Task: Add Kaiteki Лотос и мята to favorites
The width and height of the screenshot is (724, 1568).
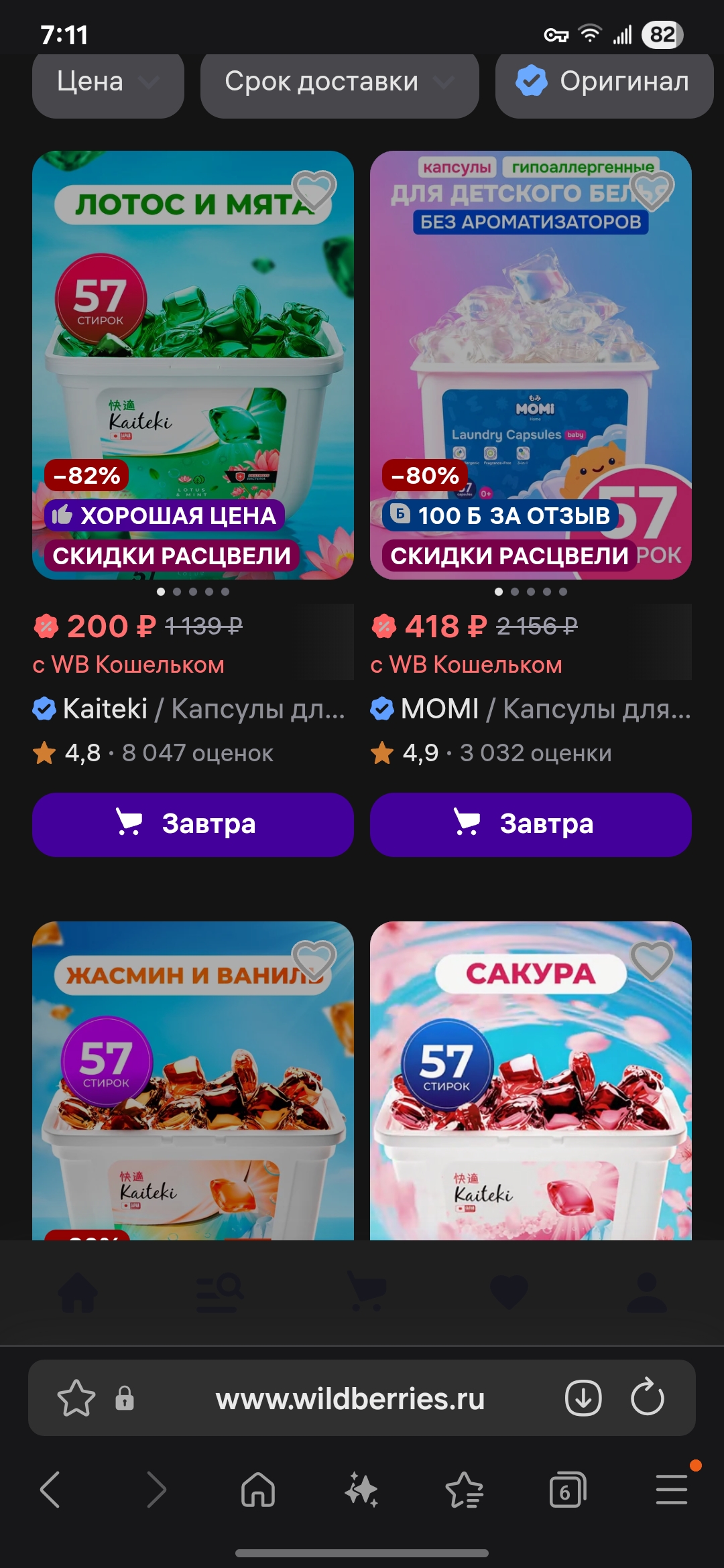Action: pos(314,190)
